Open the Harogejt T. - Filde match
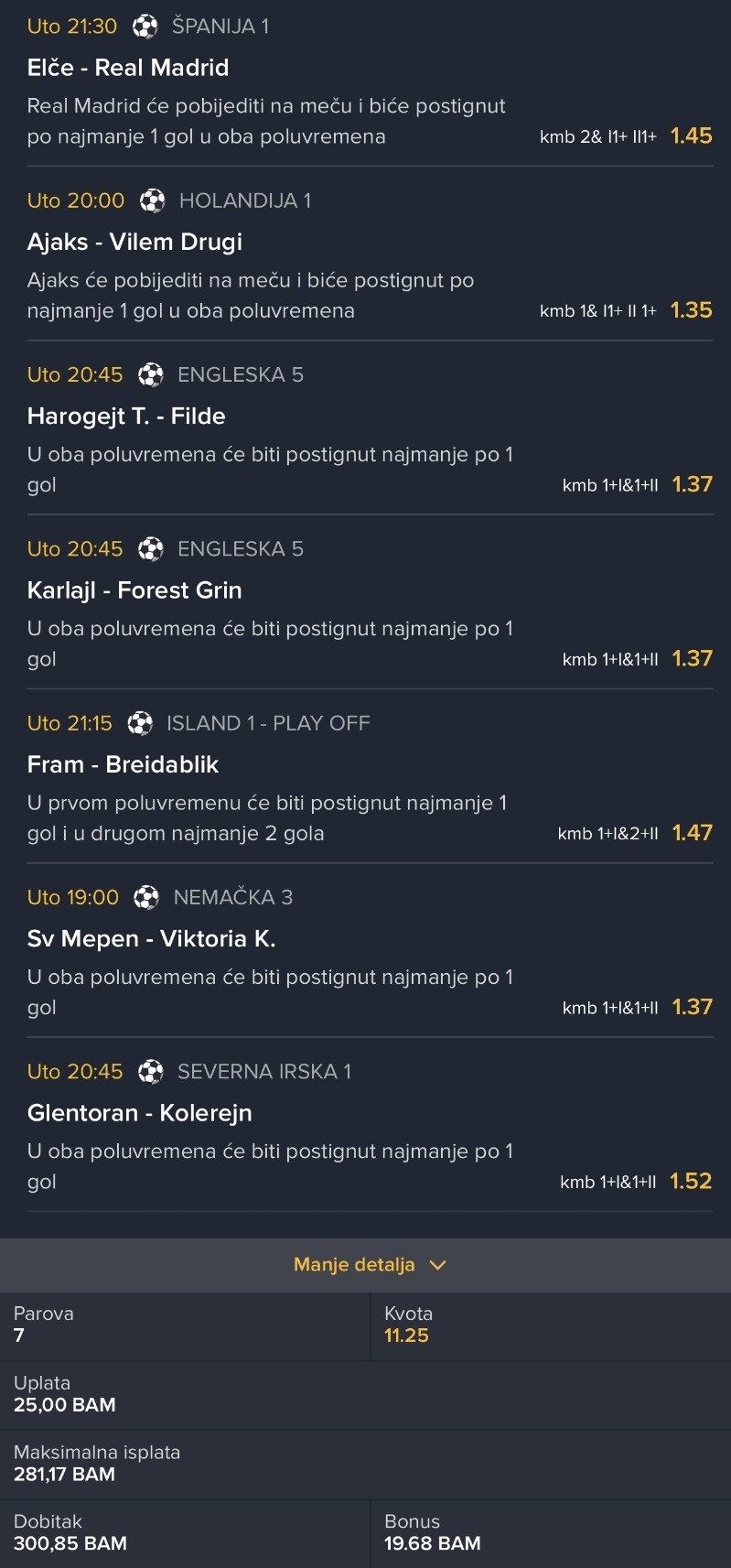The width and height of the screenshot is (731, 1568). [126, 416]
